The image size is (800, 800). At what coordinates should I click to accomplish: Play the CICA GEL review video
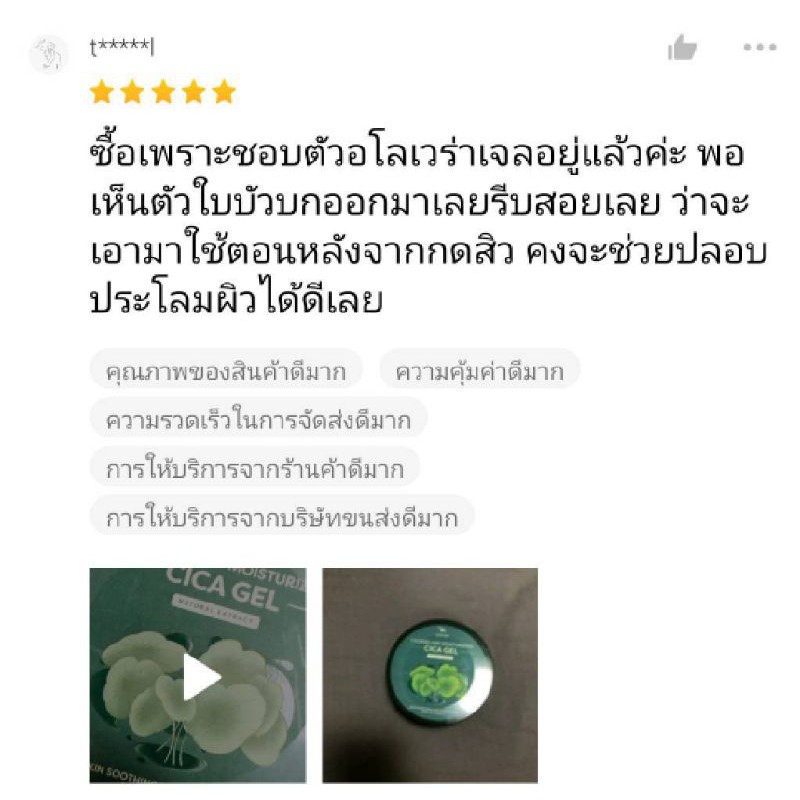[x=198, y=676]
